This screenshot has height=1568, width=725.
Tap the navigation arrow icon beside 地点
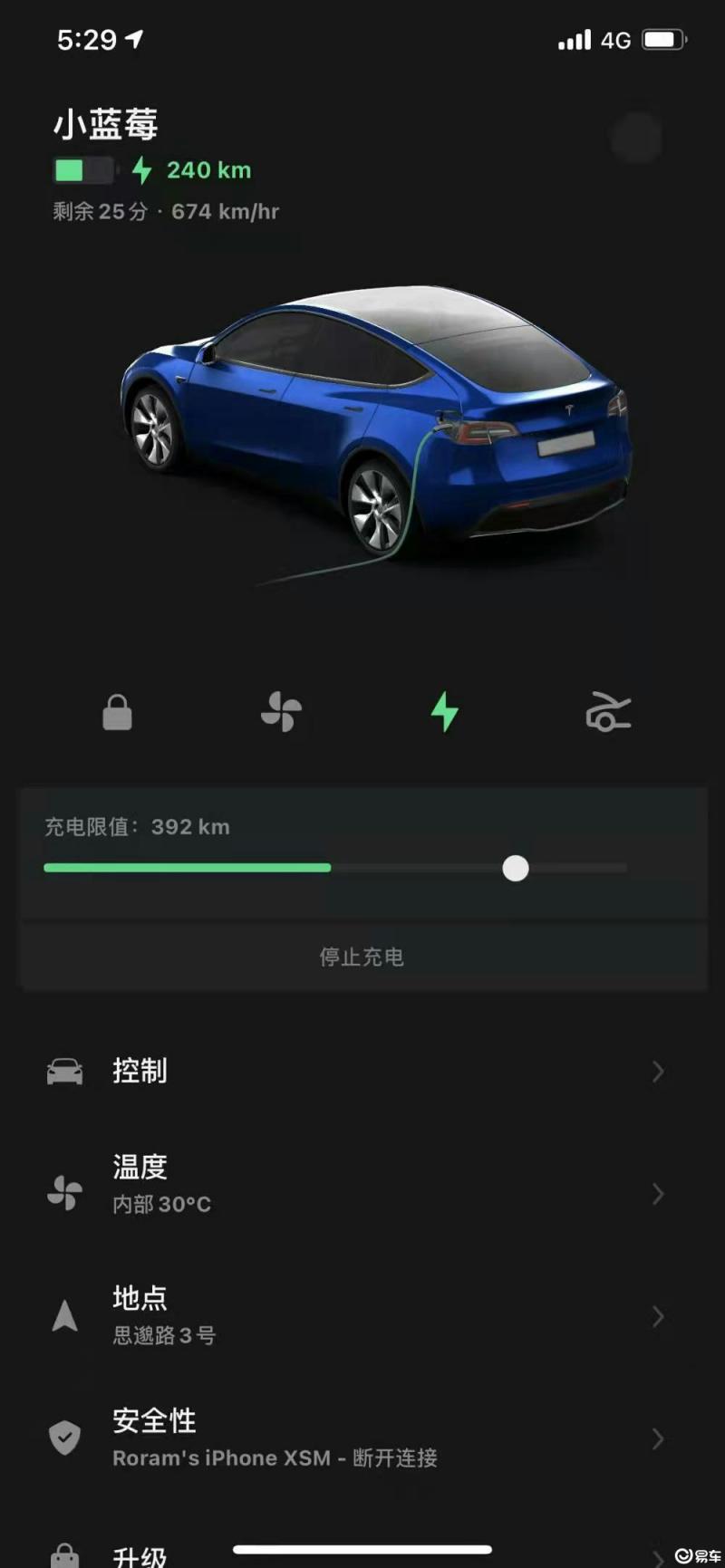coord(64,1315)
